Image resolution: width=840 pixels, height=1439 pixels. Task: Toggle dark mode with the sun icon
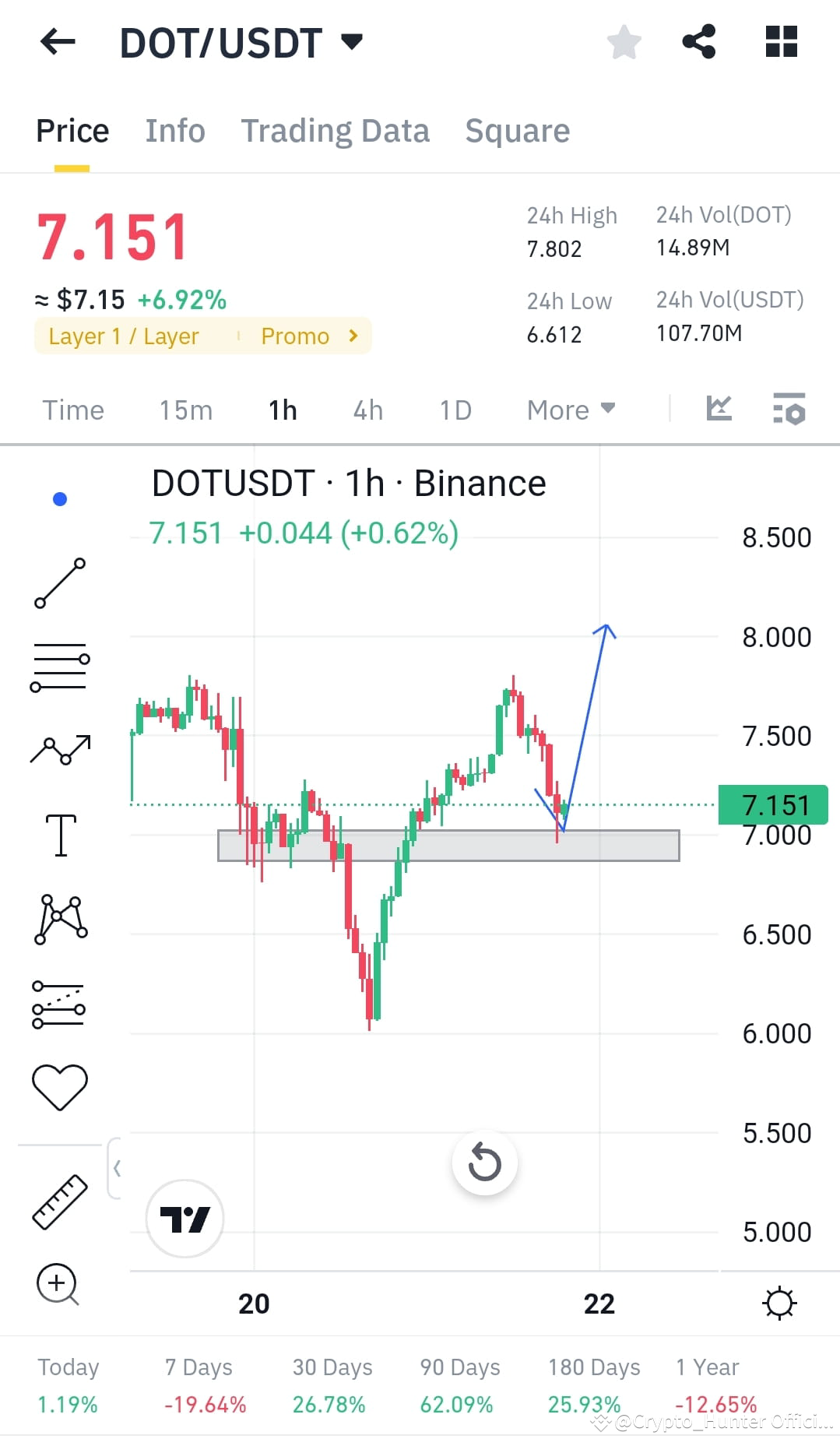(x=779, y=1304)
